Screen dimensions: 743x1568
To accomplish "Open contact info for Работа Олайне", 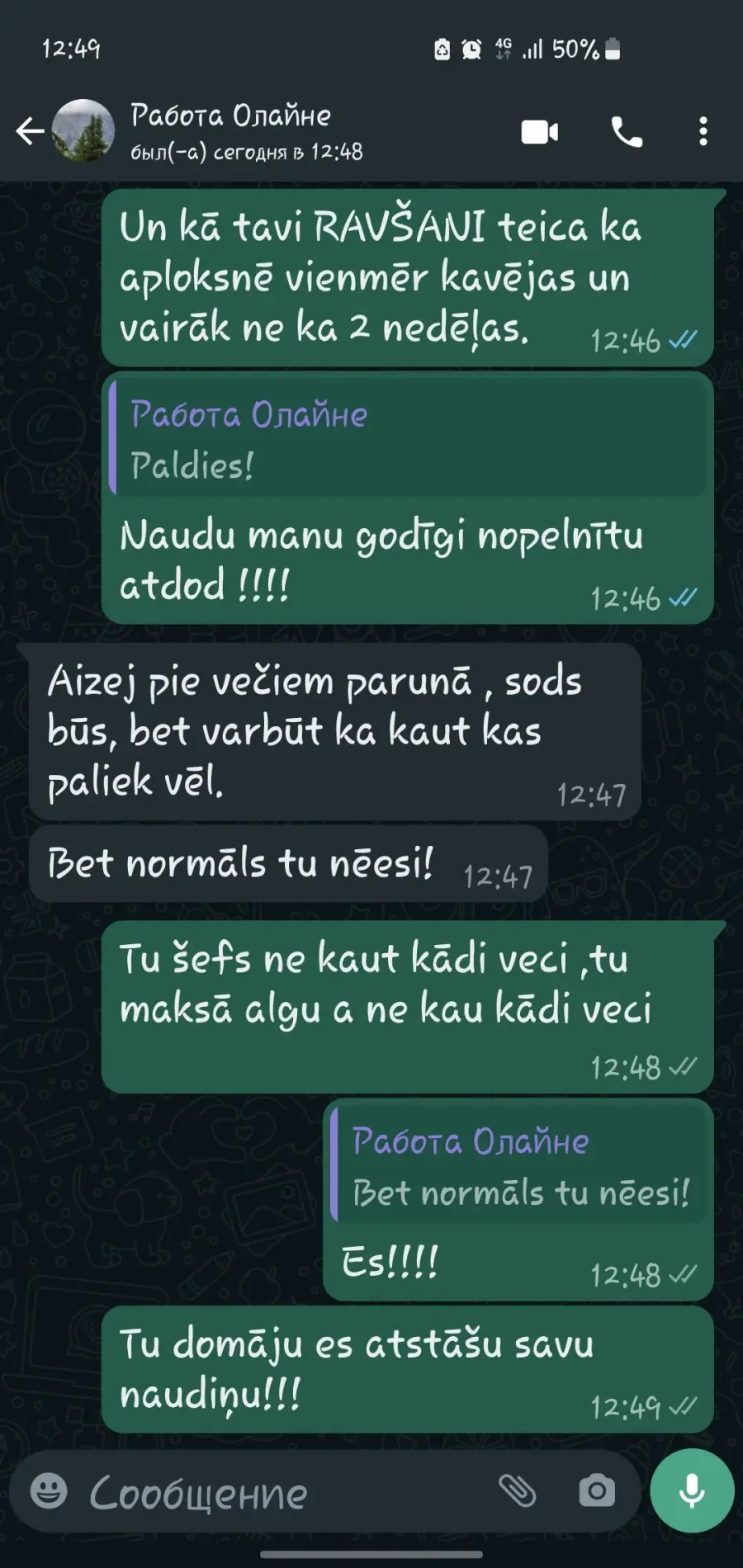I will tap(247, 131).
